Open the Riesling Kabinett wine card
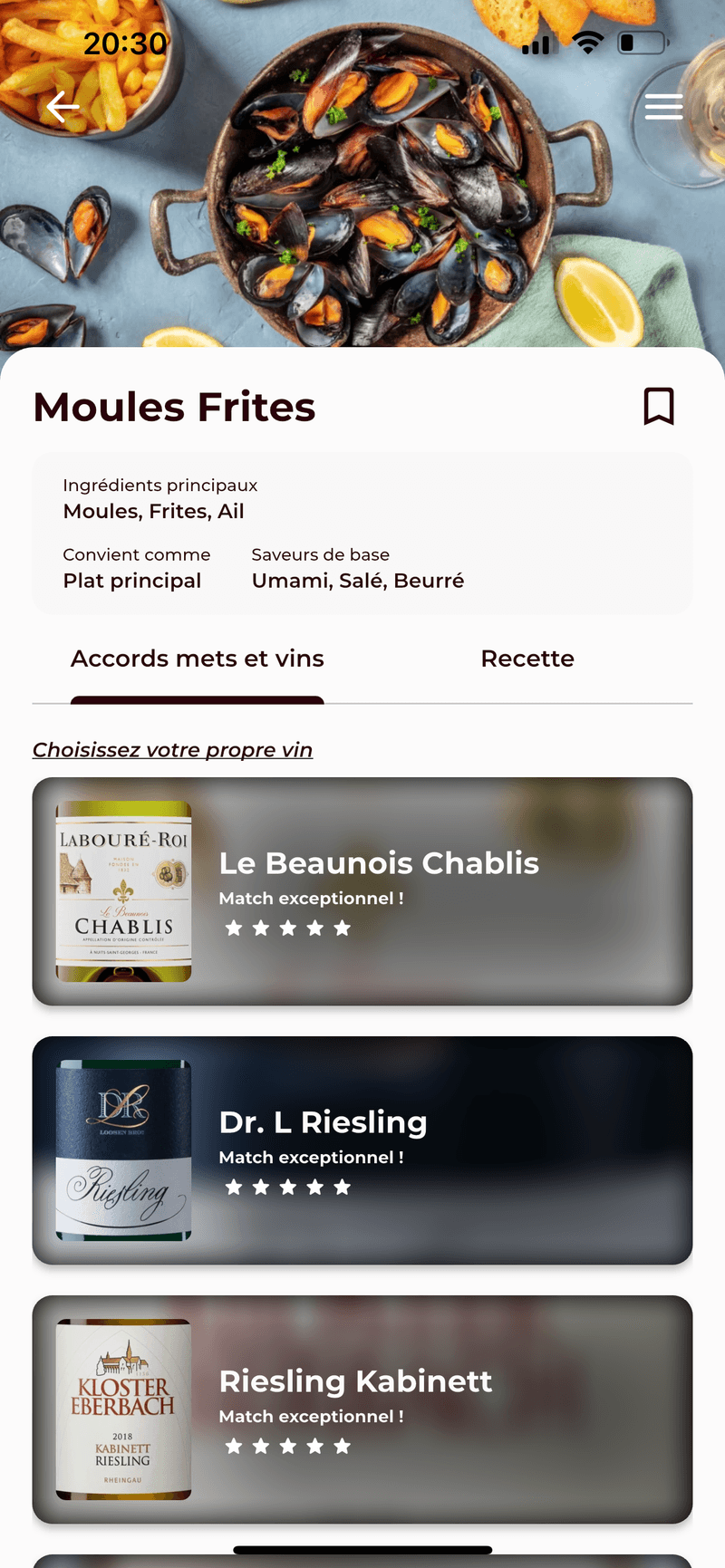725x1568 pixels. click(x=362, y=1409)
